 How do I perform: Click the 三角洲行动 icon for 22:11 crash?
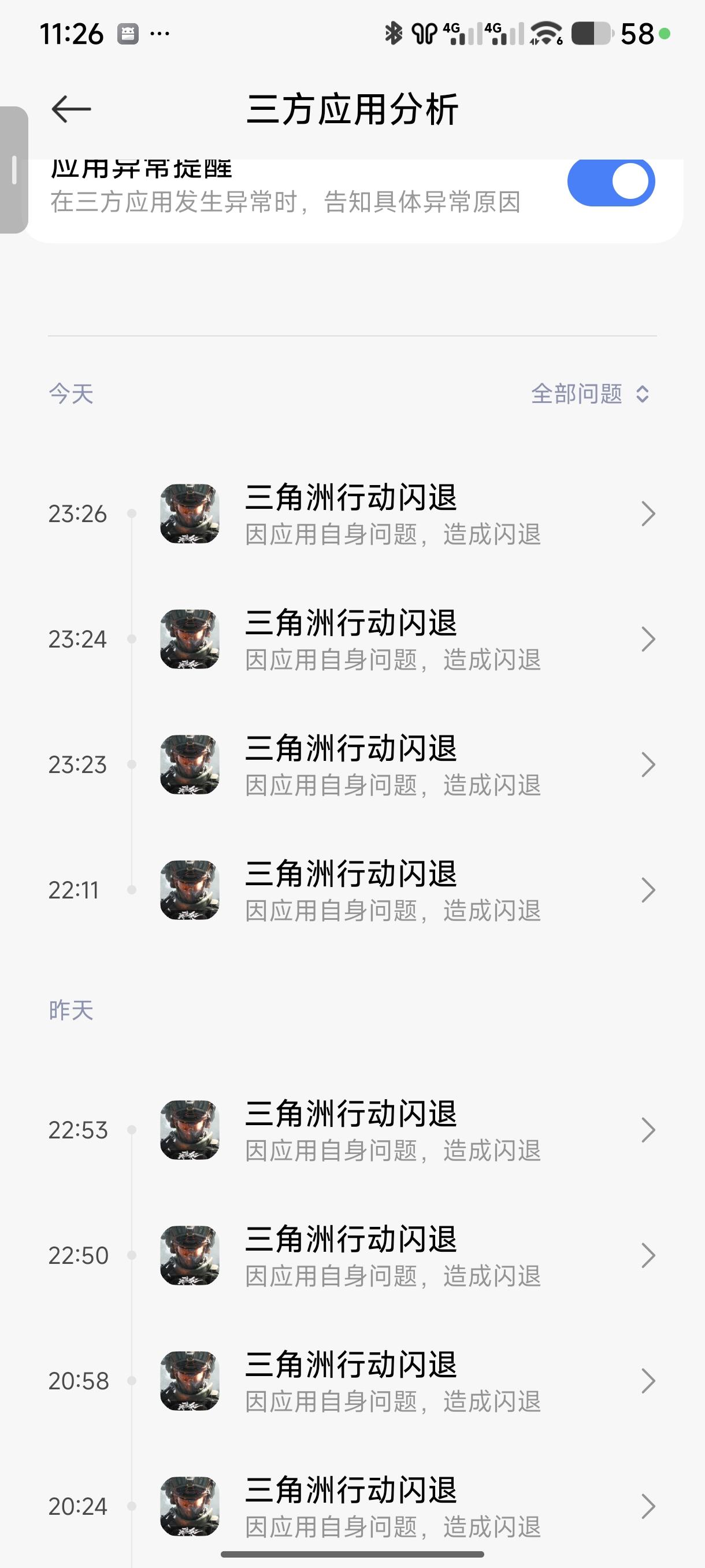[189, 890]
